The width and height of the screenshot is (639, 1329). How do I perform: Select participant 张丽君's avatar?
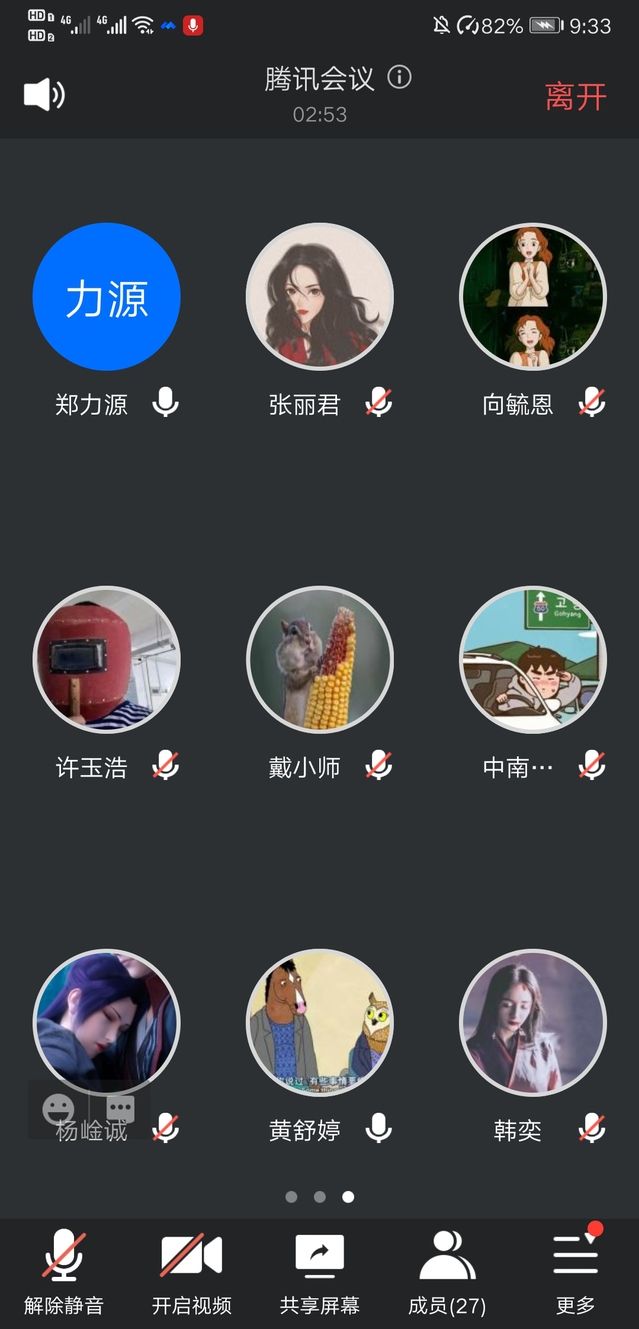click(x=320, y=297)
